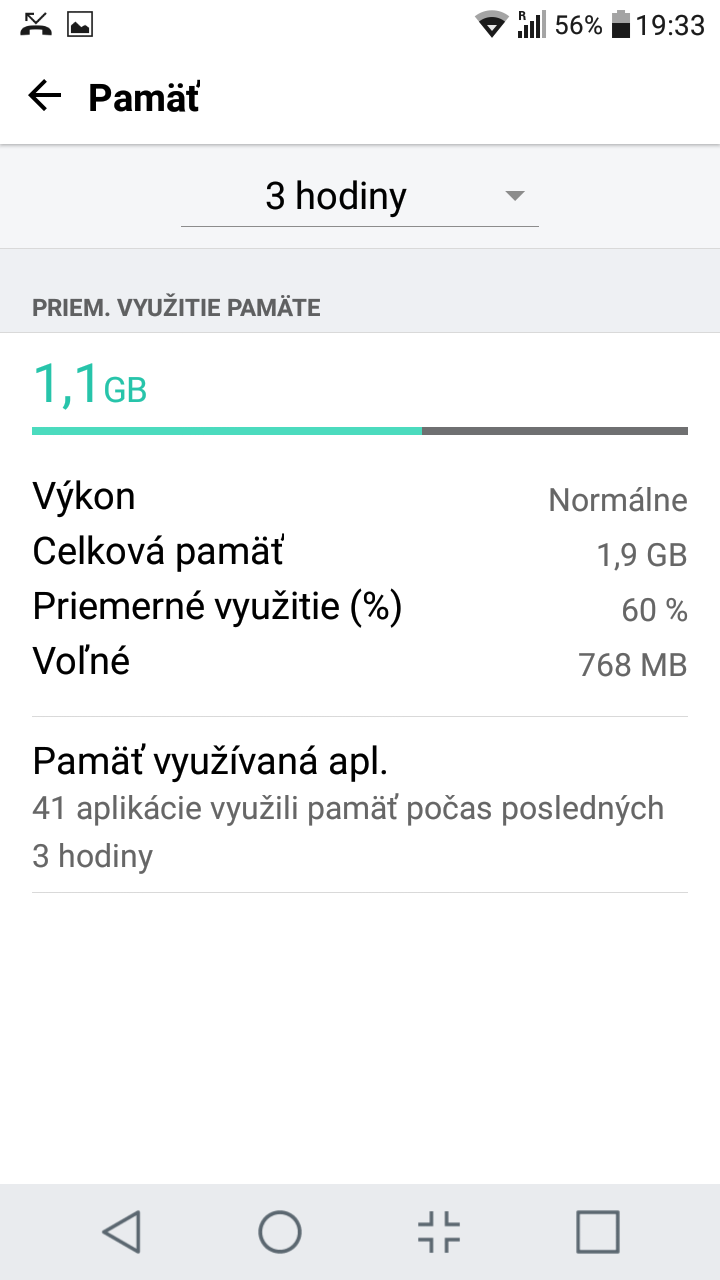
Task: Tap the system back navigation button
Action: [x=121, y=1231]
